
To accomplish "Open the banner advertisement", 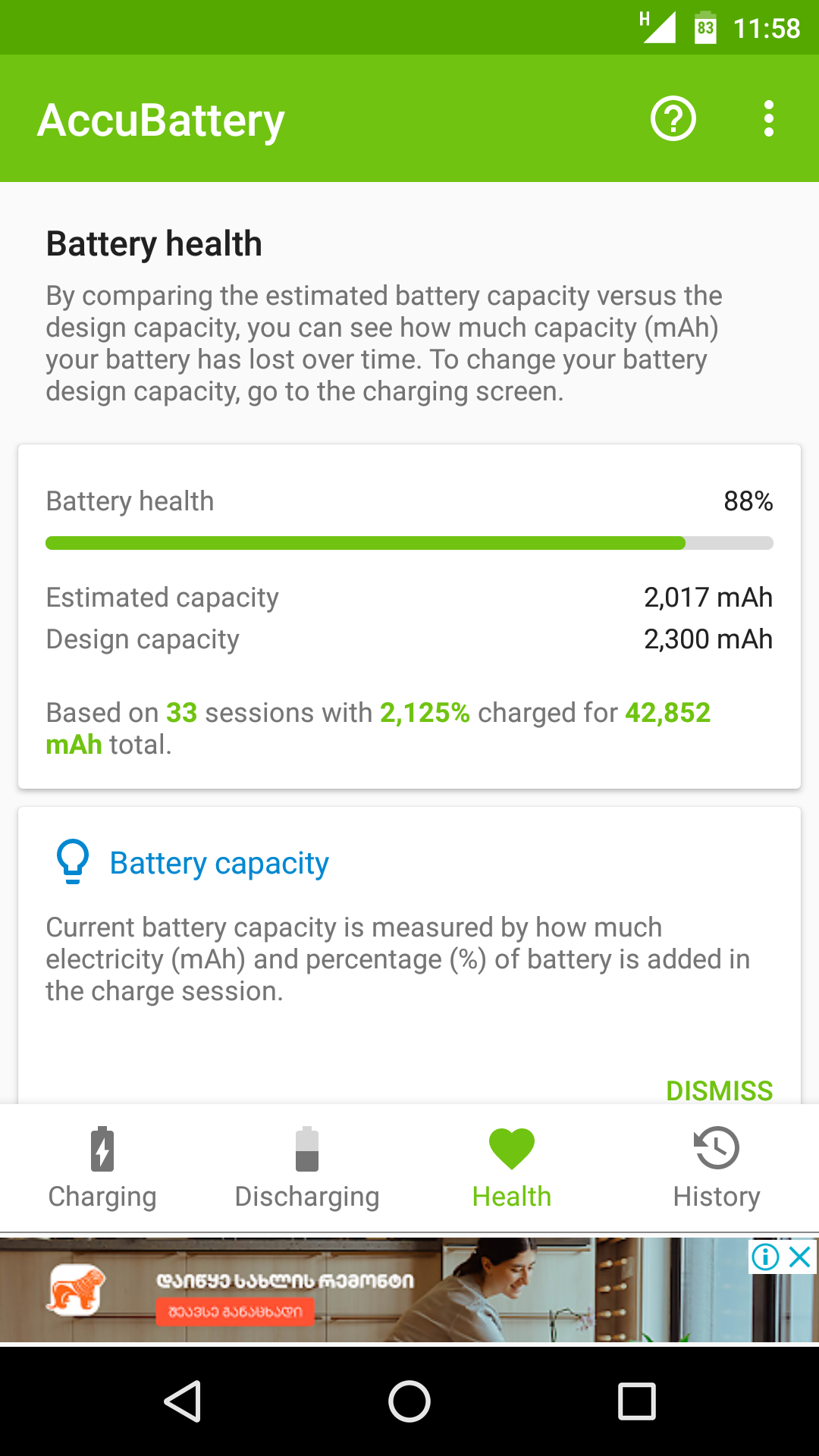I will coord(379,1291).
